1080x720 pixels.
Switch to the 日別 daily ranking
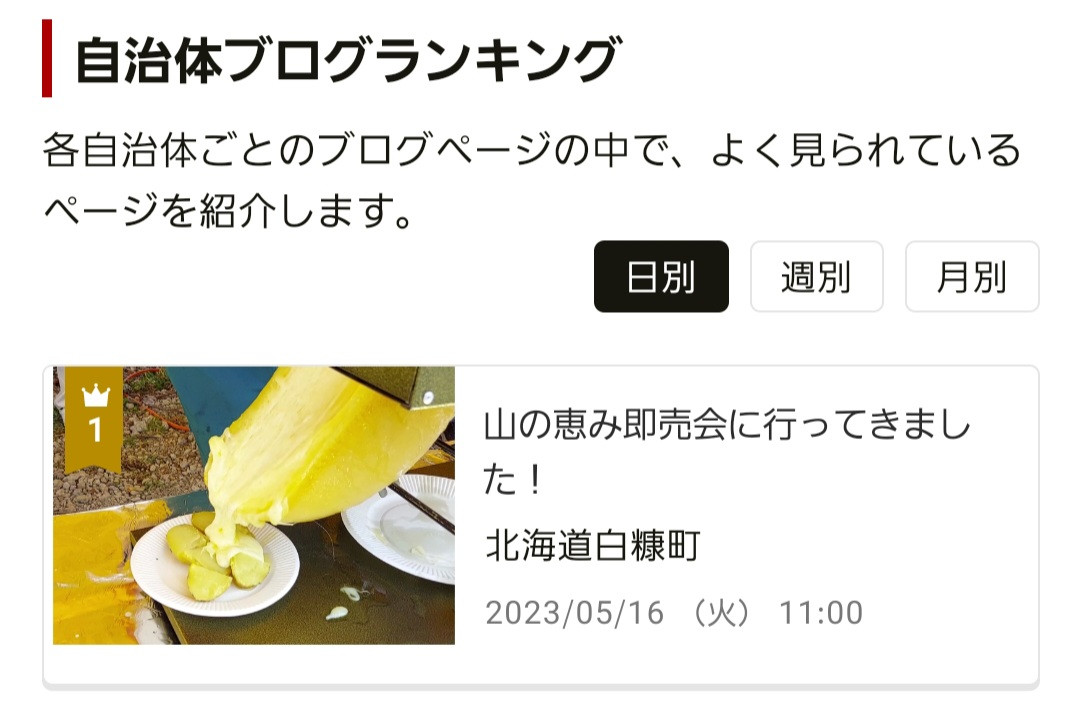tap(661, 277)
